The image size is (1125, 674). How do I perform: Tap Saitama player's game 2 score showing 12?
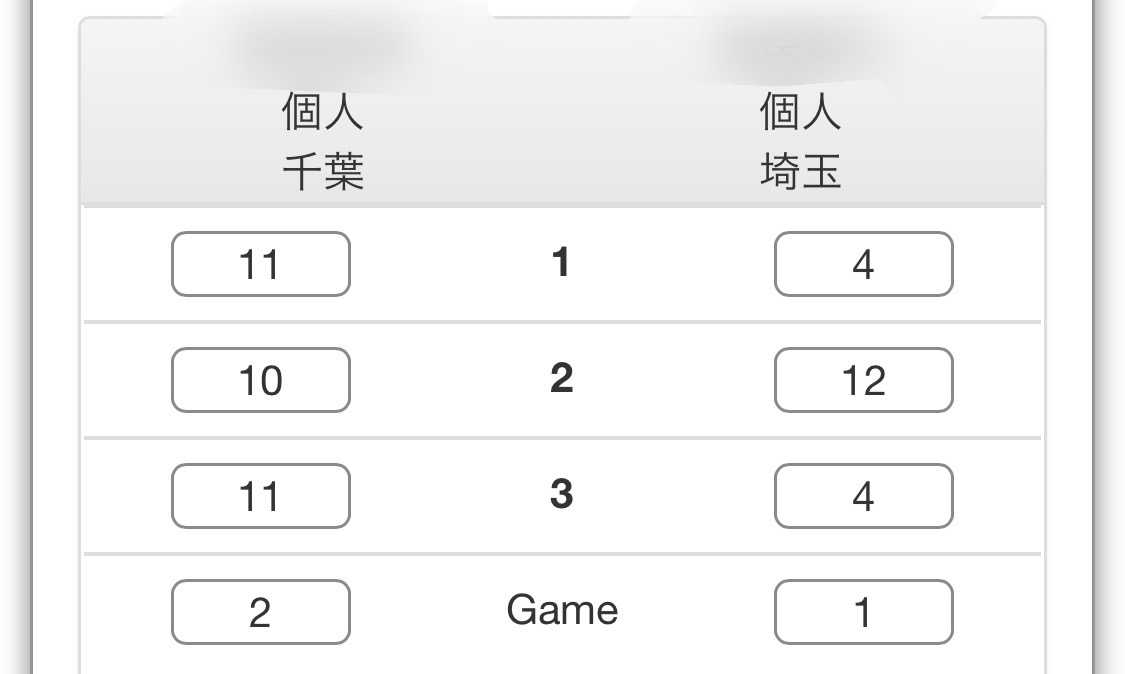click(863, 380)
